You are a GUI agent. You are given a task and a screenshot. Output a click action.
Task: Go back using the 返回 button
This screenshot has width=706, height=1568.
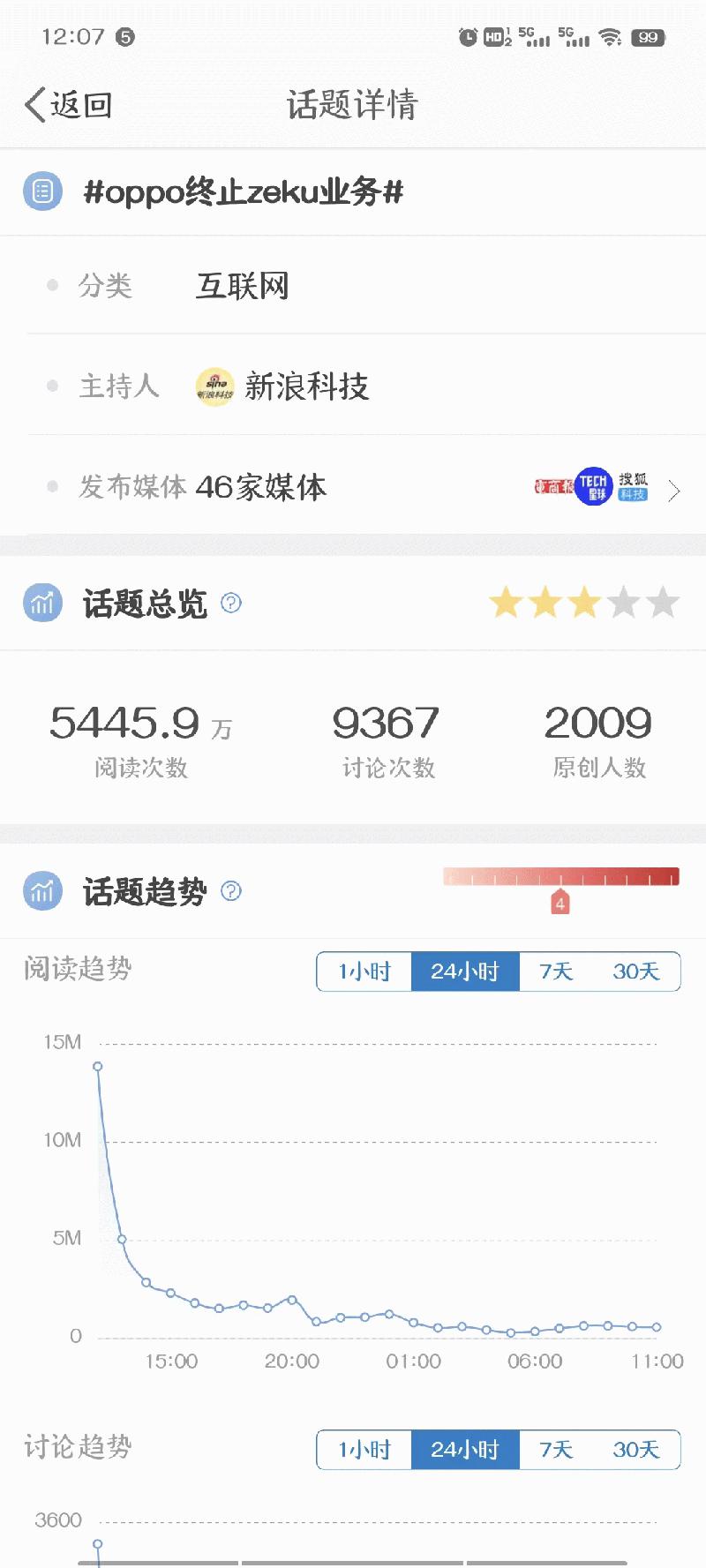coord(69,105)
